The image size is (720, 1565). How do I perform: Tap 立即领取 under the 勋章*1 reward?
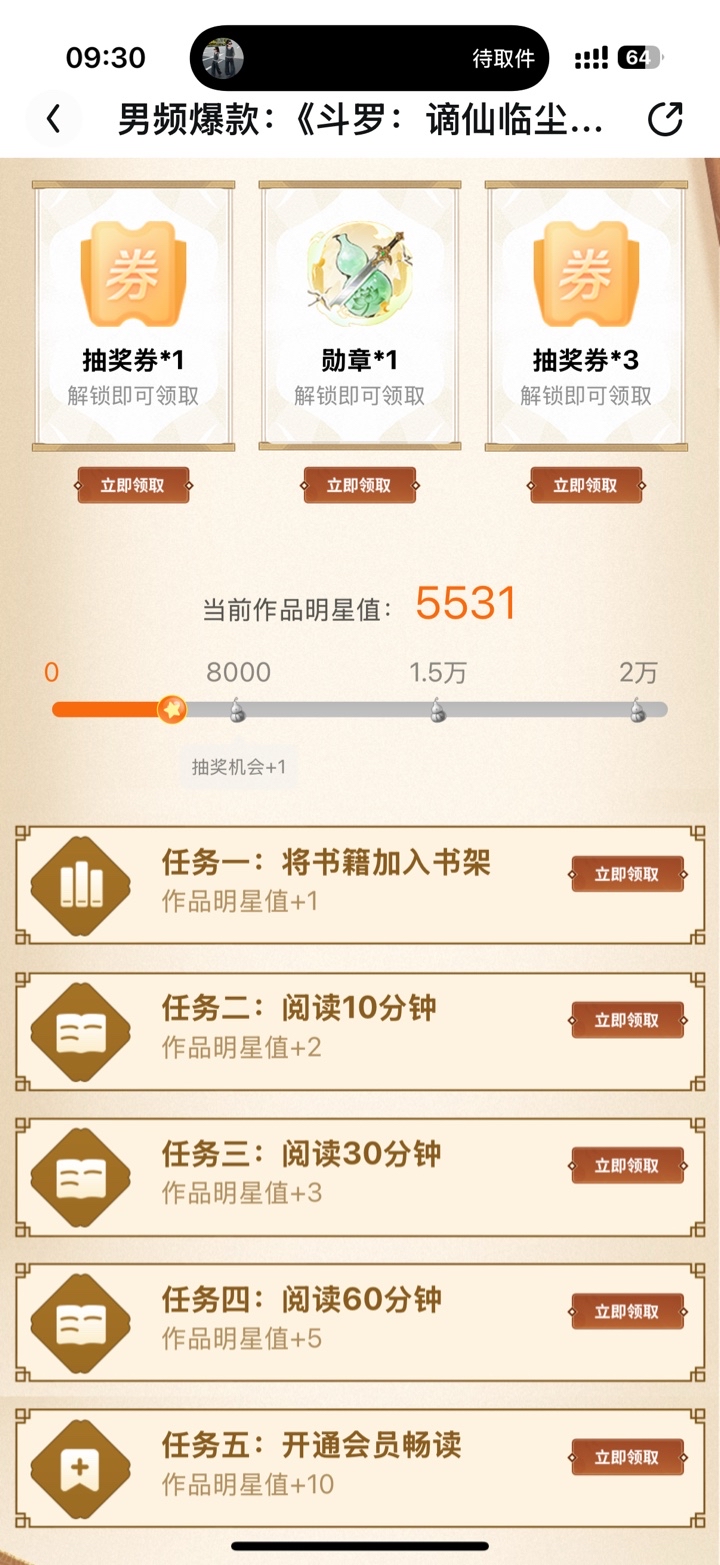click(360, 486)
